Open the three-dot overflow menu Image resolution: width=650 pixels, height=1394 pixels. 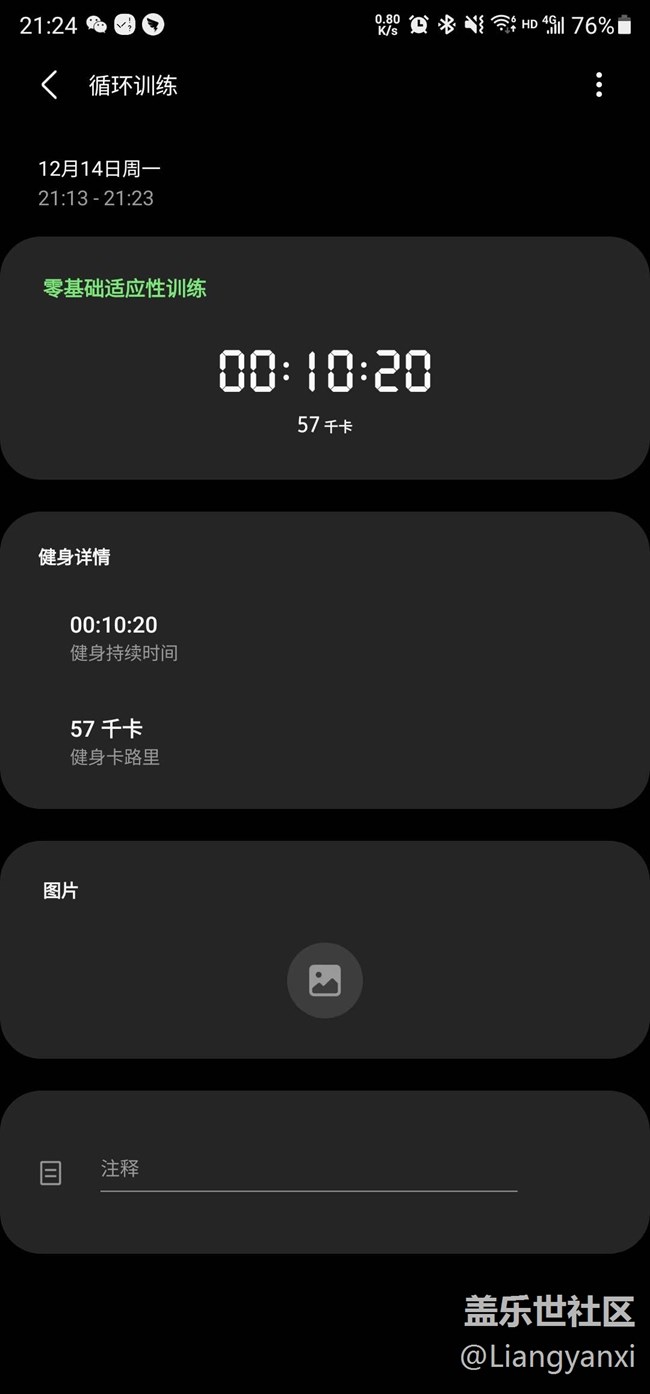tap(599, 85)
